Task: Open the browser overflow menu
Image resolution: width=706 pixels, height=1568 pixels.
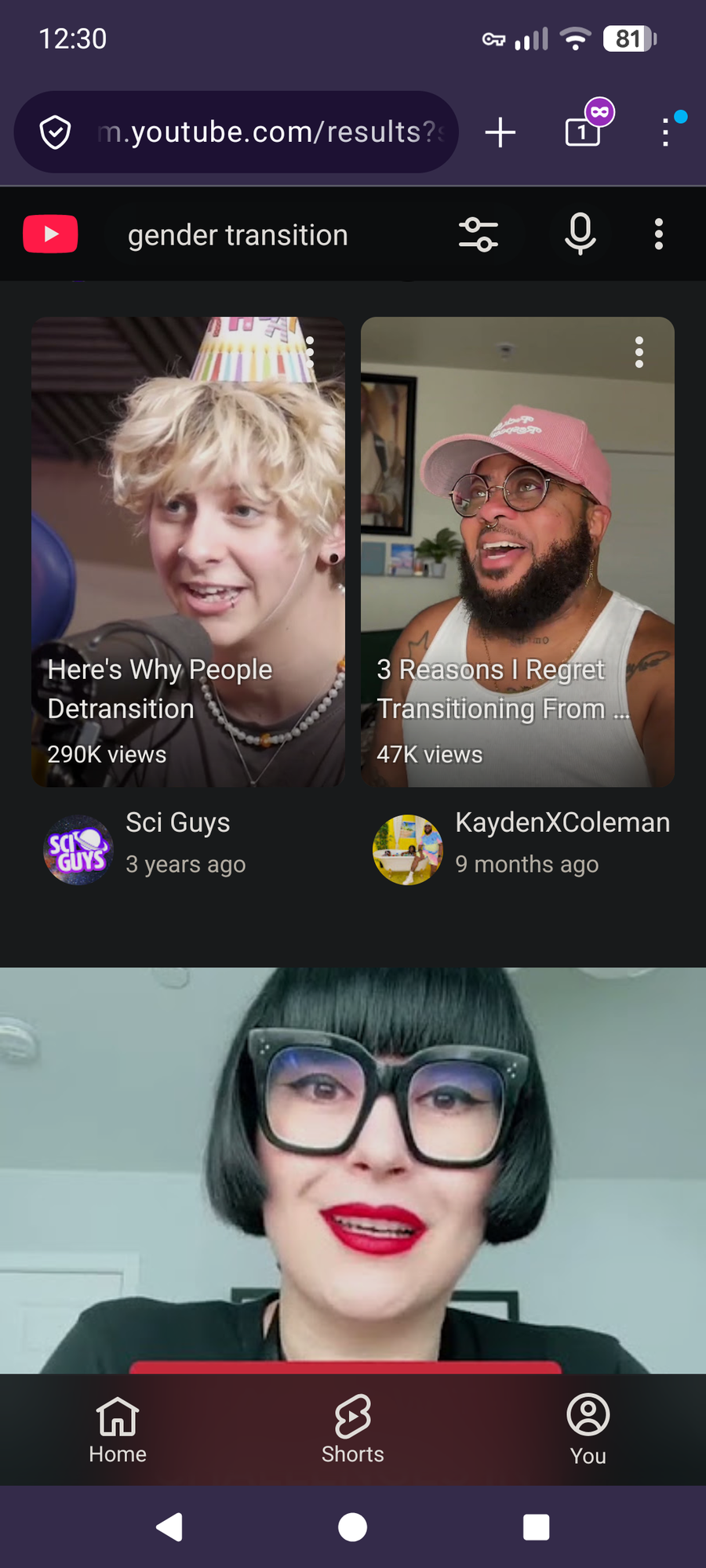Action: click(x=665, y=132)
